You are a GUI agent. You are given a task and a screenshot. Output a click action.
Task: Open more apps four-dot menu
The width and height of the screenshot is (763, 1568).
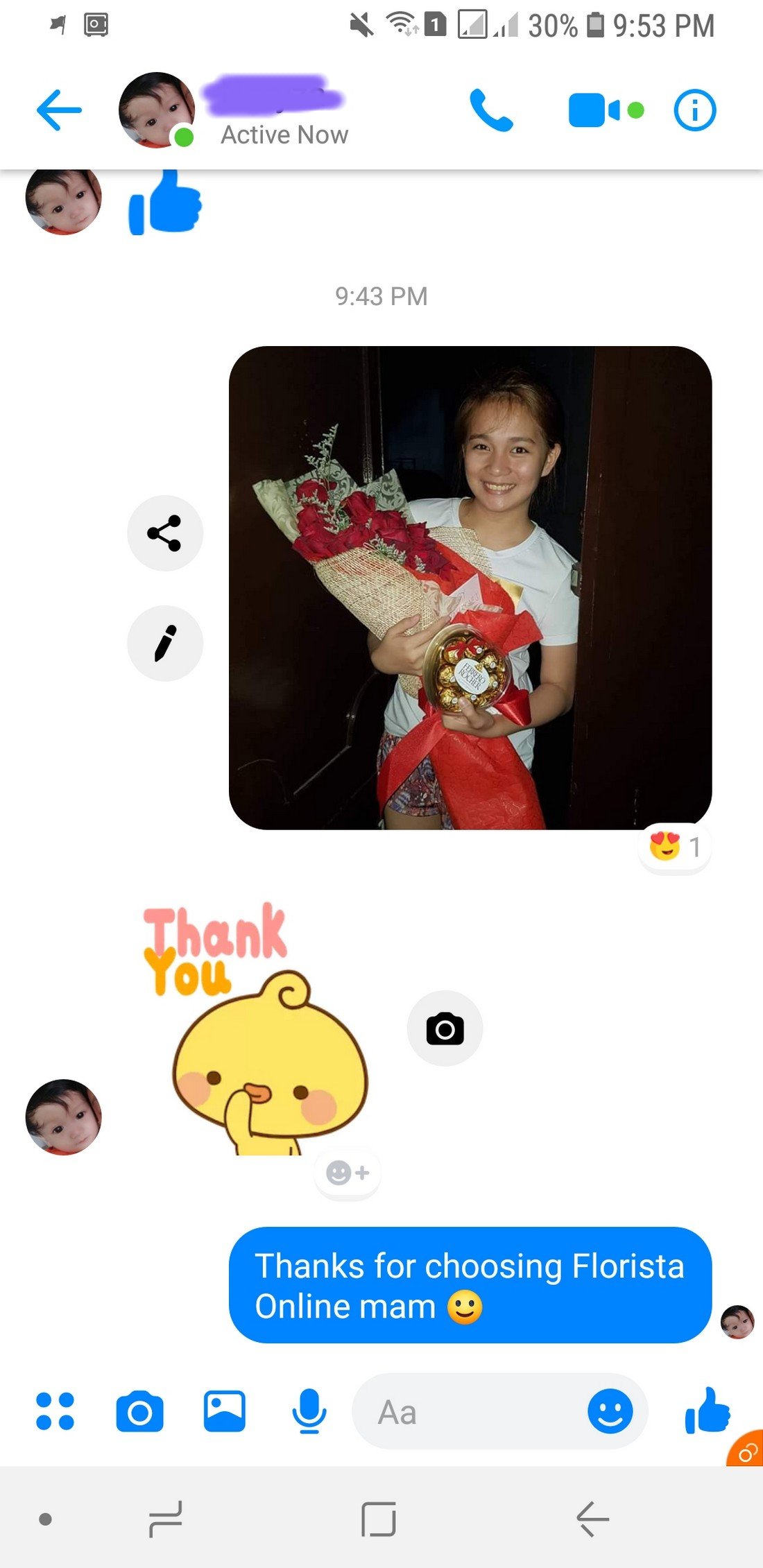pos(55,1411)
